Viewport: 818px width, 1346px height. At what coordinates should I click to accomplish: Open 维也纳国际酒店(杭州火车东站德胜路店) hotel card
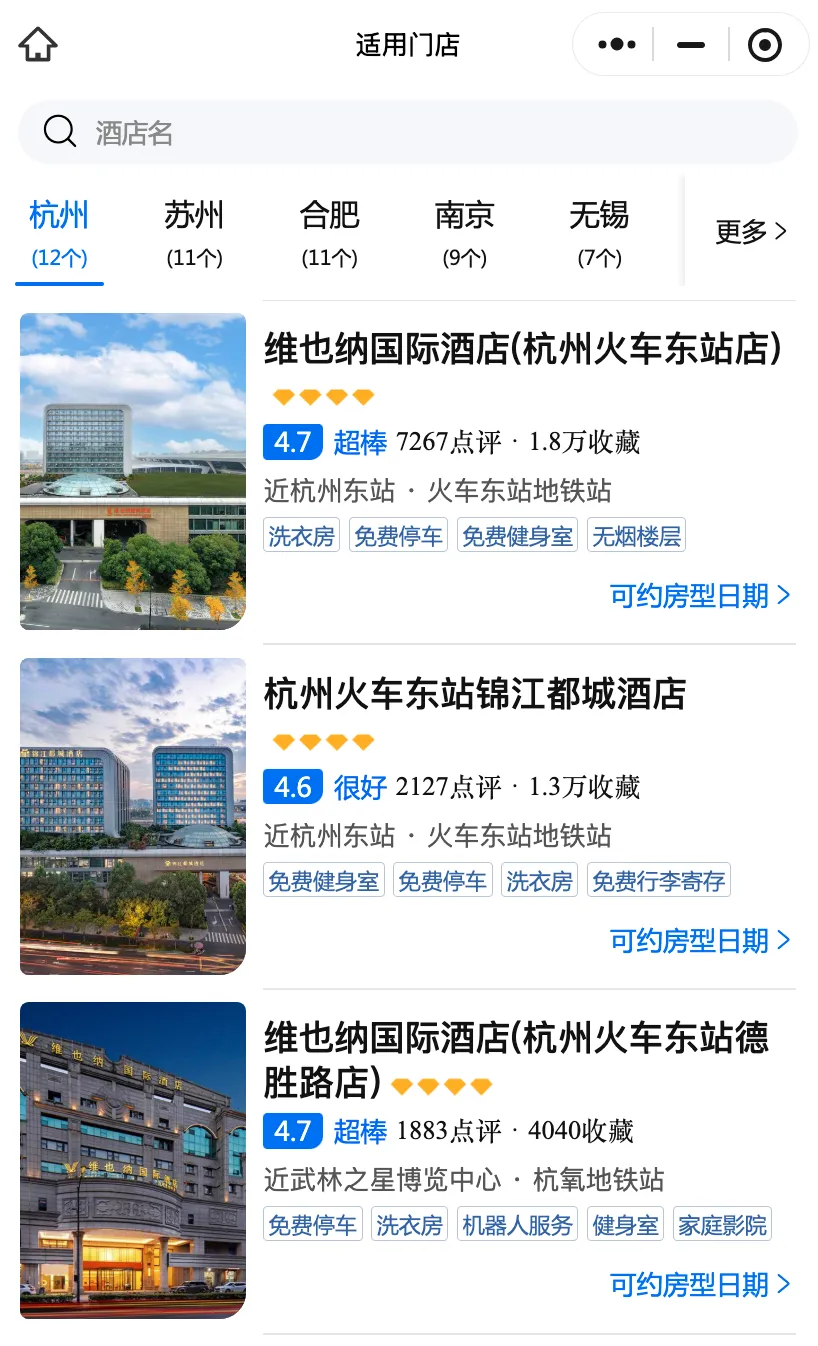[516, 1039]
